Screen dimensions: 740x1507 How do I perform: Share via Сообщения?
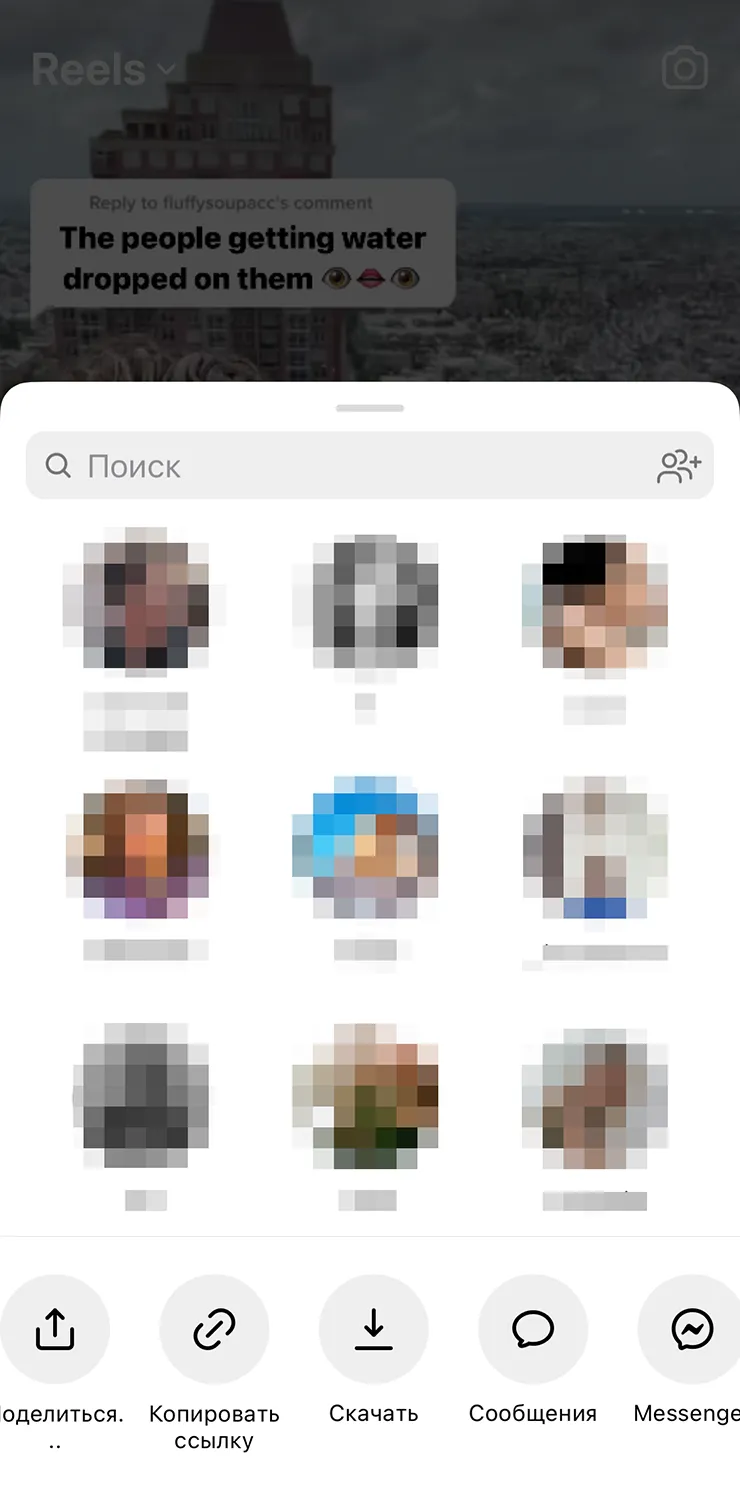pos(533,1329)
